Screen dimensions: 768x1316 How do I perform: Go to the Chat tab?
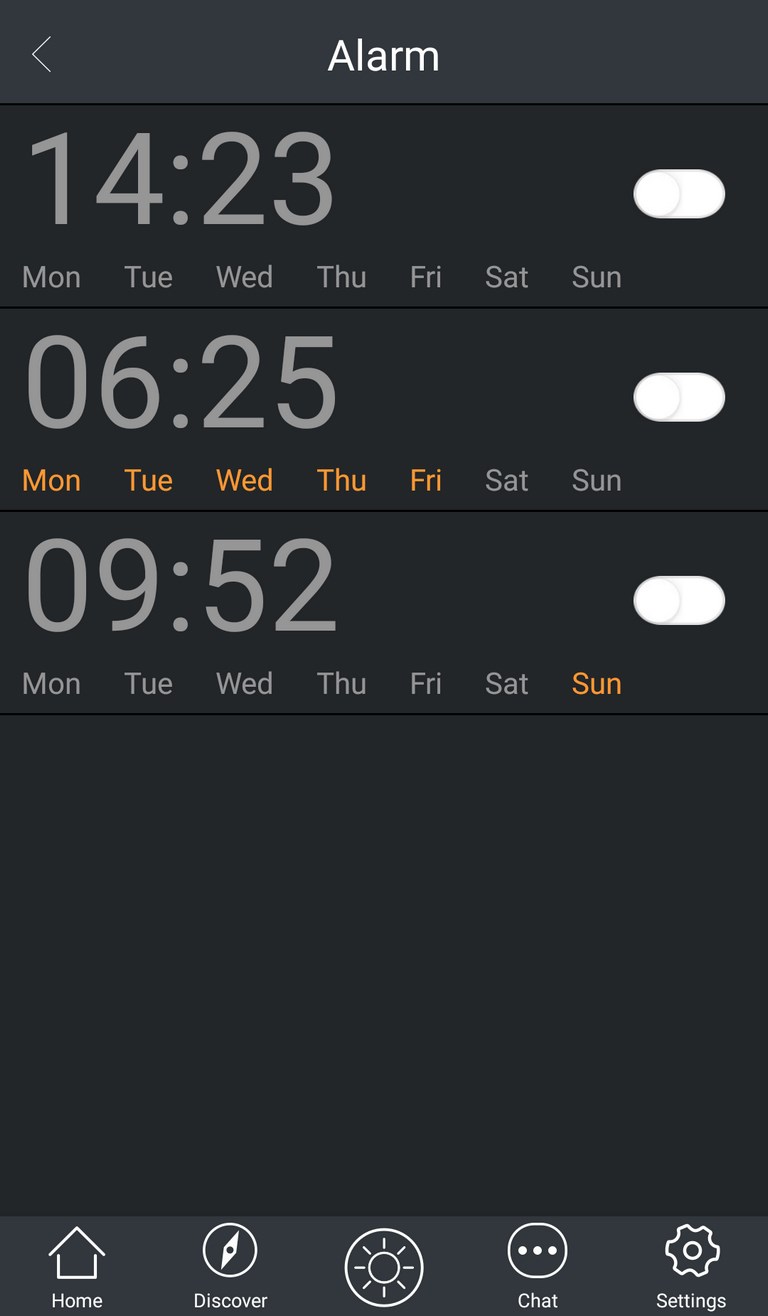pyautogui.click(x=538, y=1268)
